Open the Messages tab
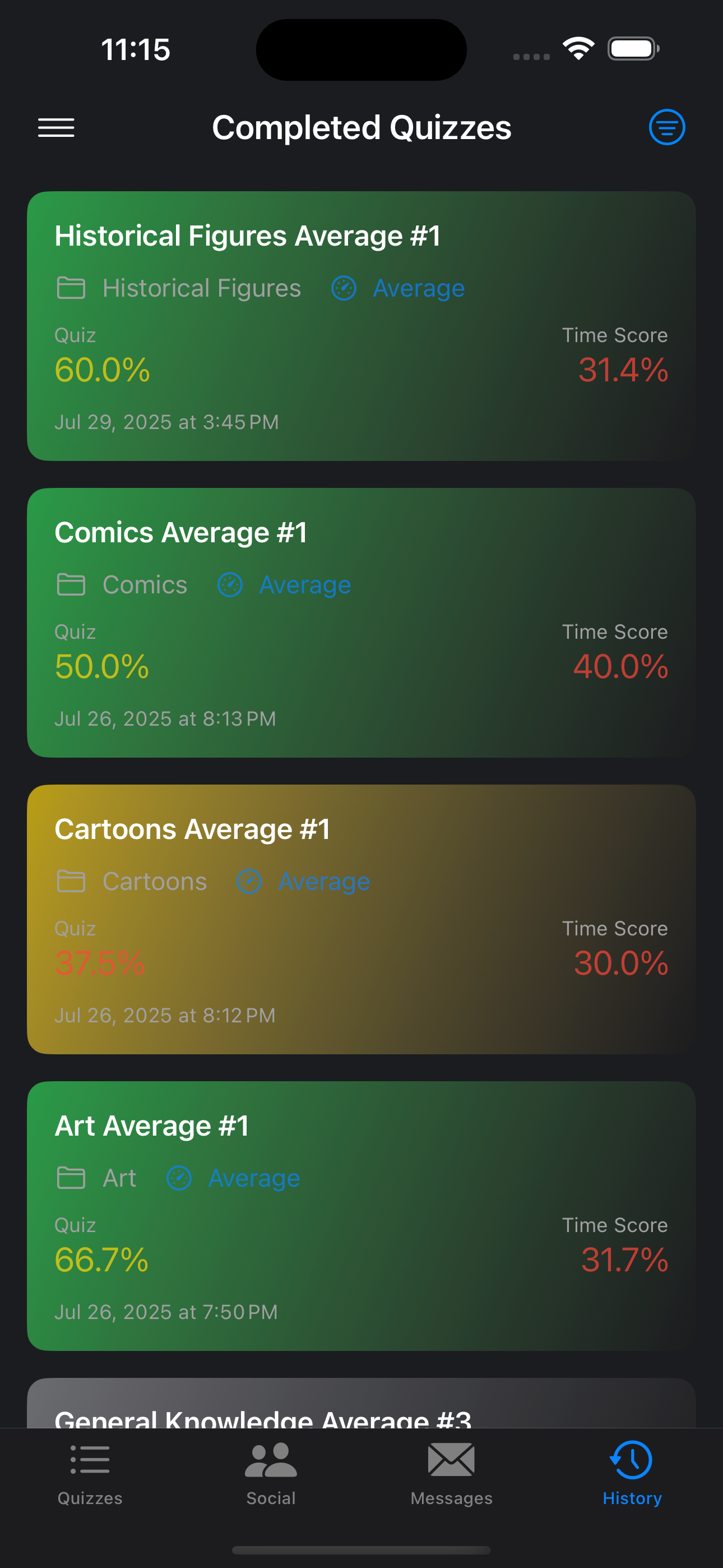Viewport: 723px width, 1568px height. coord(452,1473)
